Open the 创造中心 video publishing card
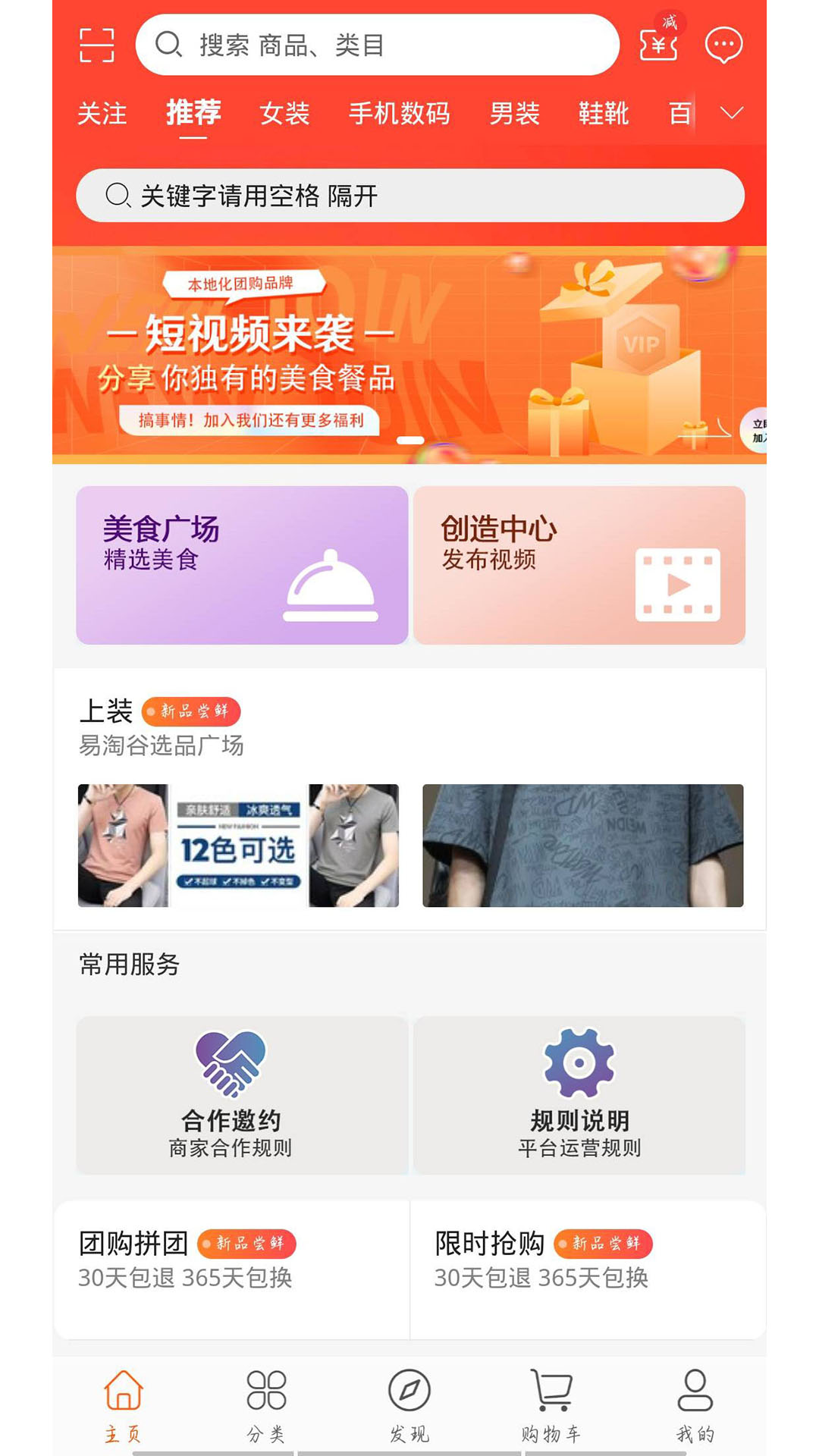 coord(579,565)
